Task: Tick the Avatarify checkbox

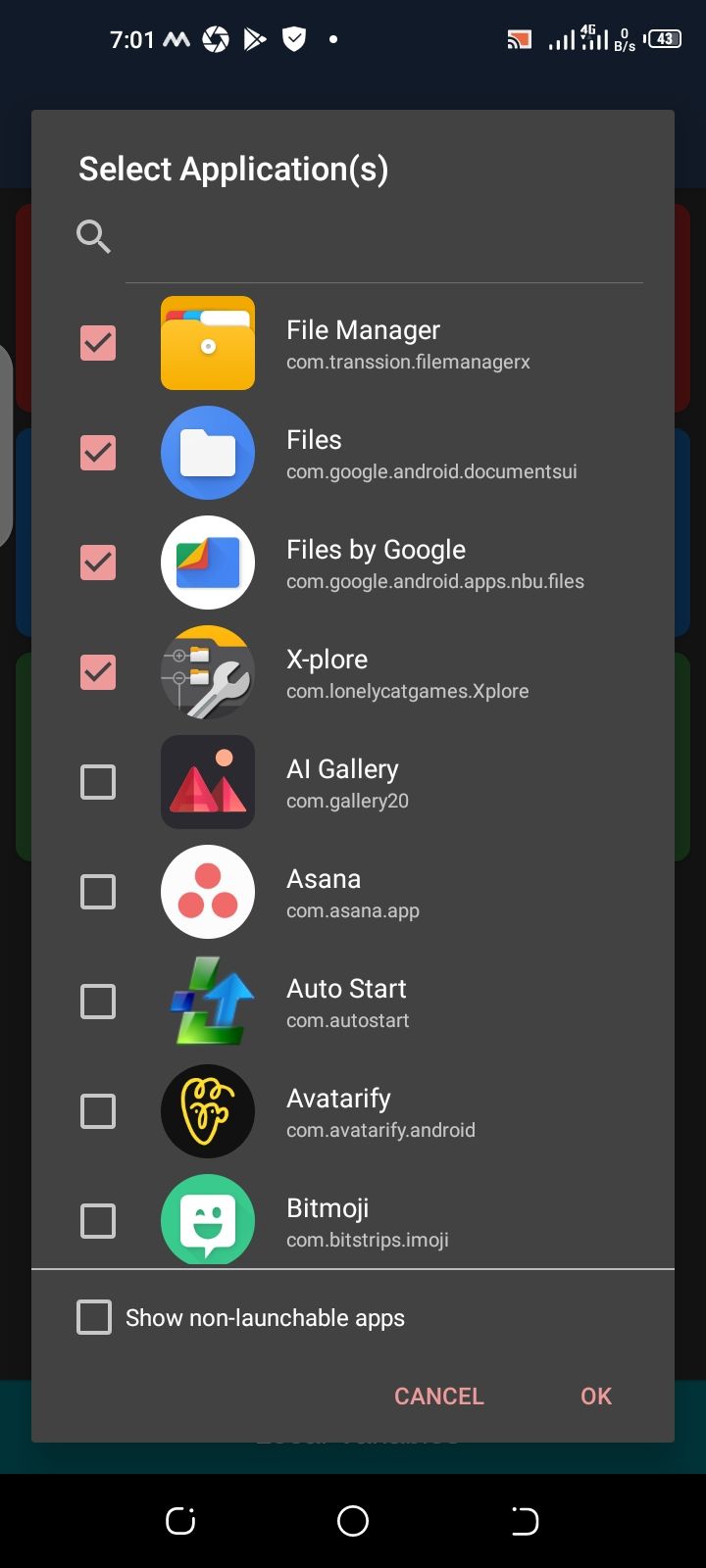Action: [x=98, y=1111]
